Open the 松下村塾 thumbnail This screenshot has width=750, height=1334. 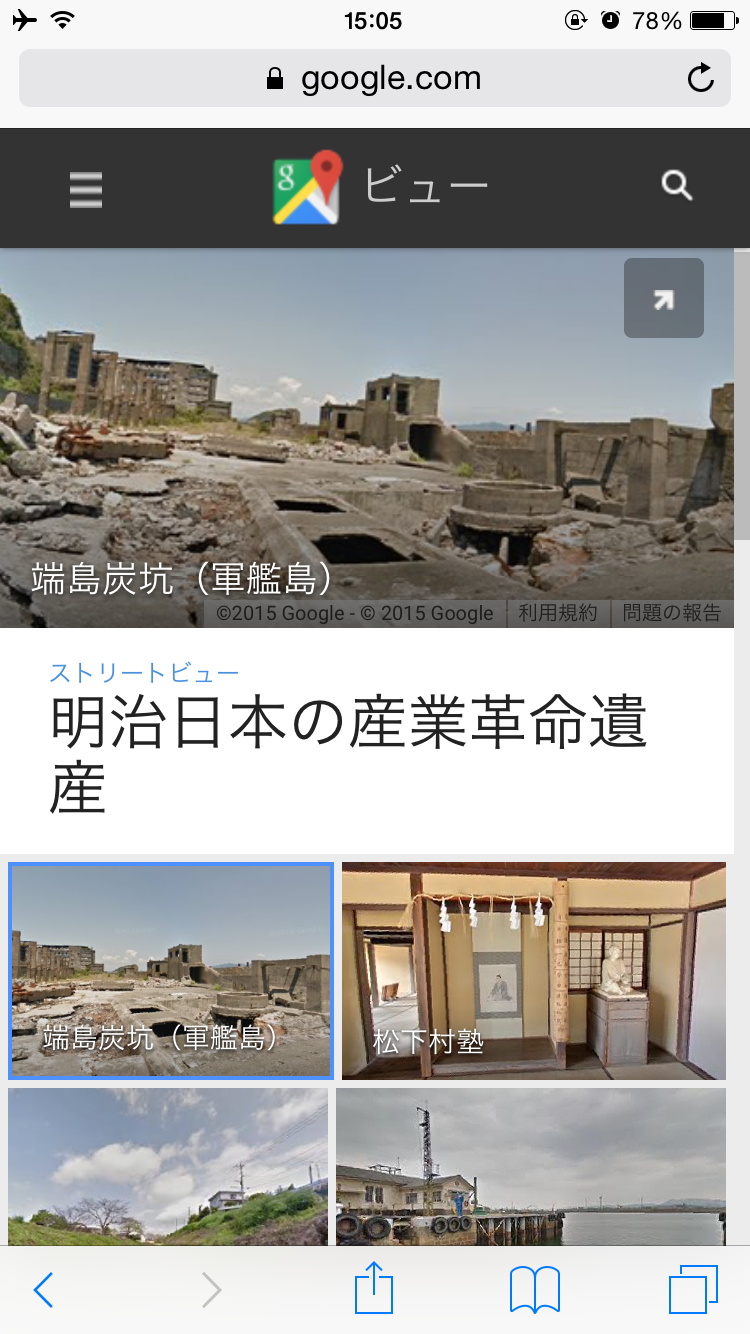pos(533,970)
